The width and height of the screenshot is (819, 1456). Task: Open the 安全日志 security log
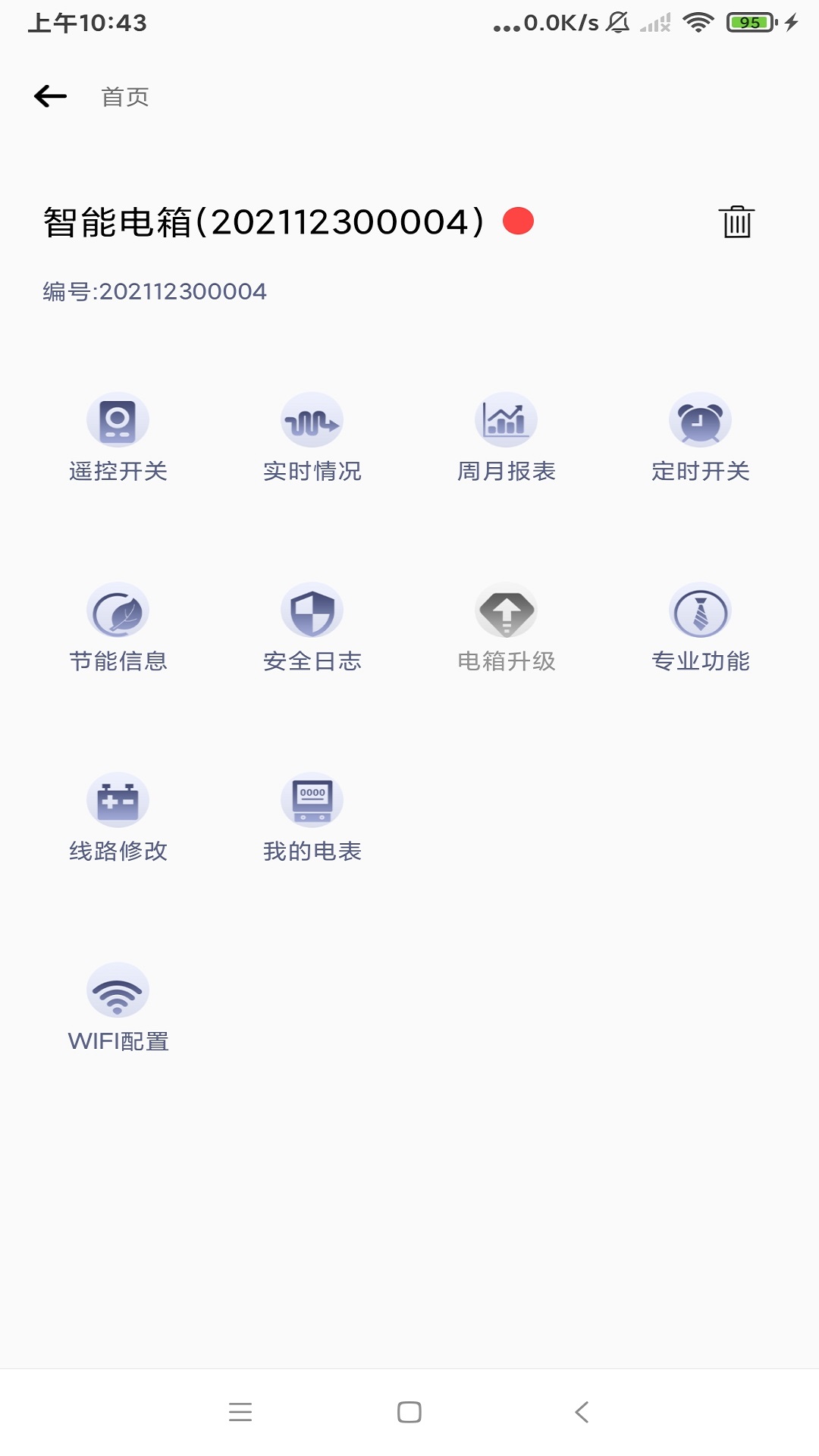[312, 629]
